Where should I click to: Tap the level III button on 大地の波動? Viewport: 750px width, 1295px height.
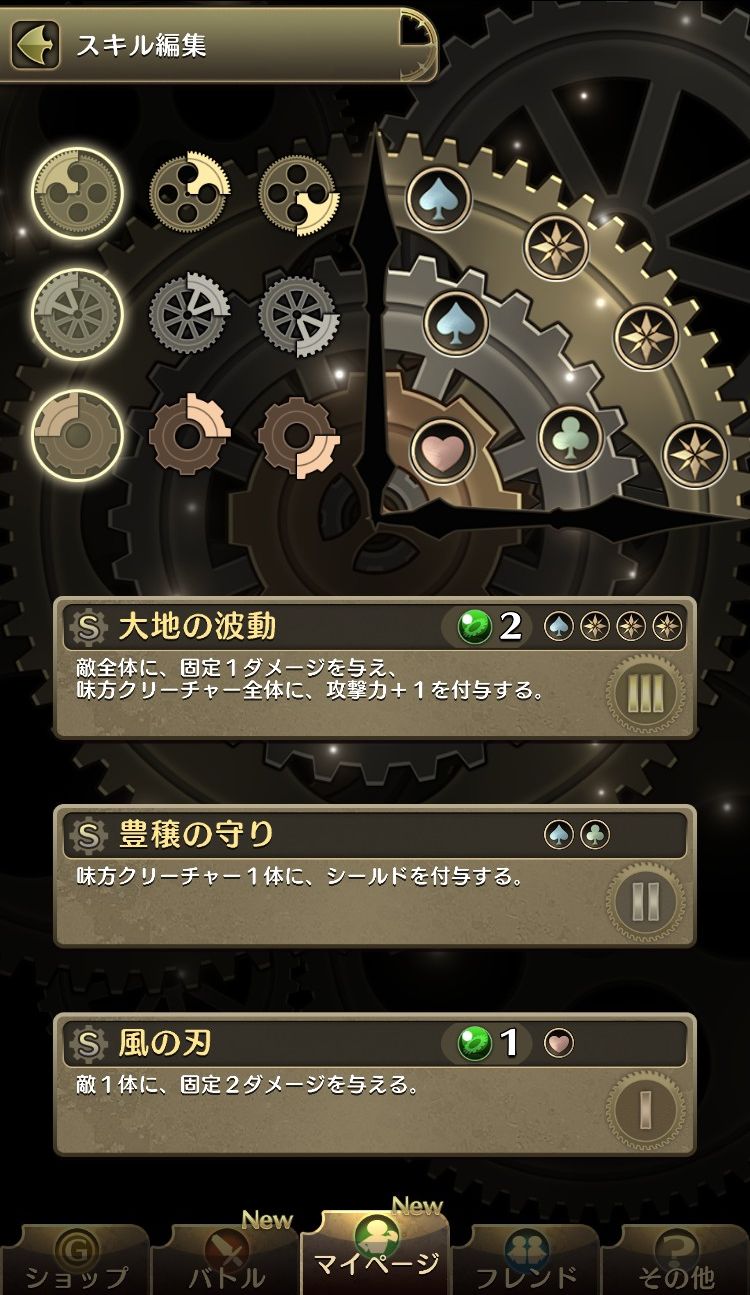(646, 693)
